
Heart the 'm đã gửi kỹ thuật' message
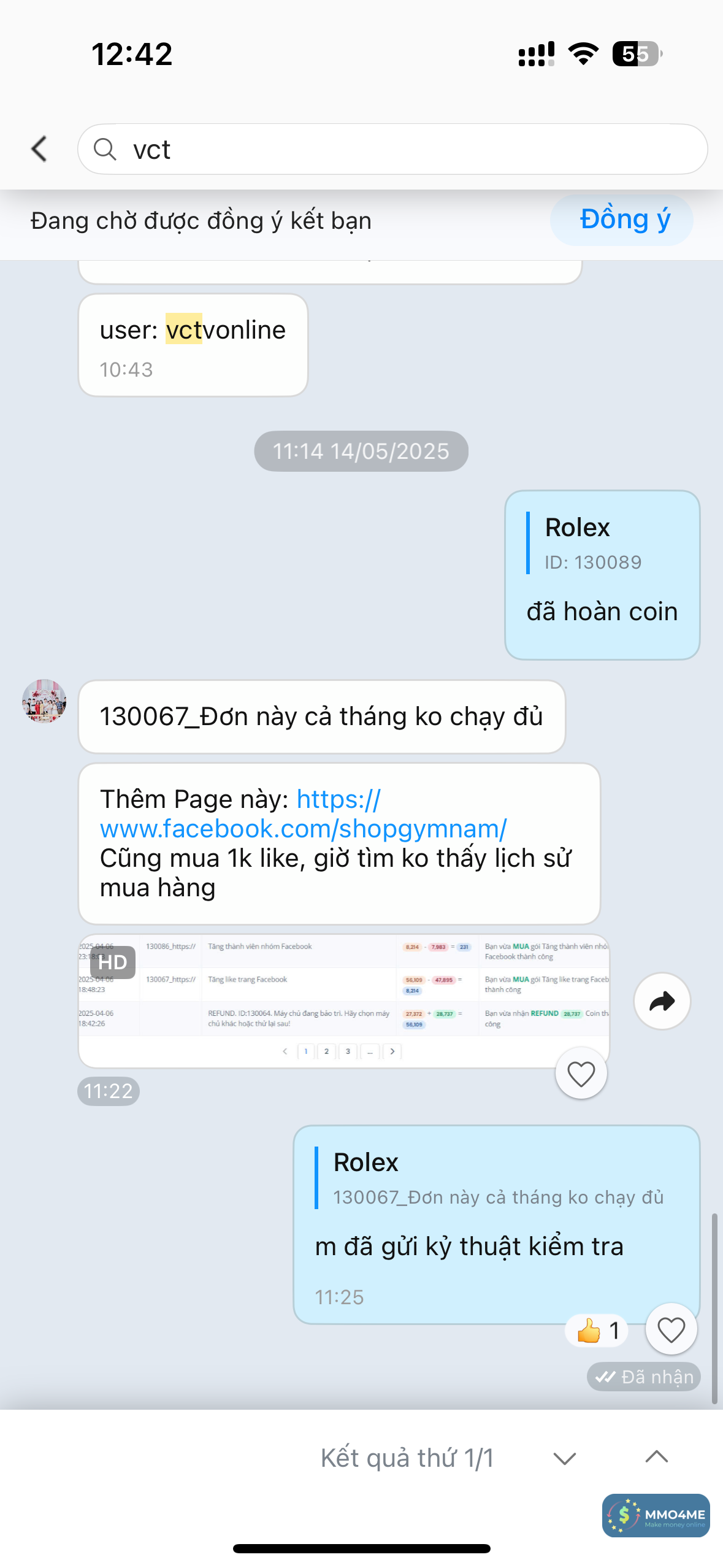point(671,1330)
